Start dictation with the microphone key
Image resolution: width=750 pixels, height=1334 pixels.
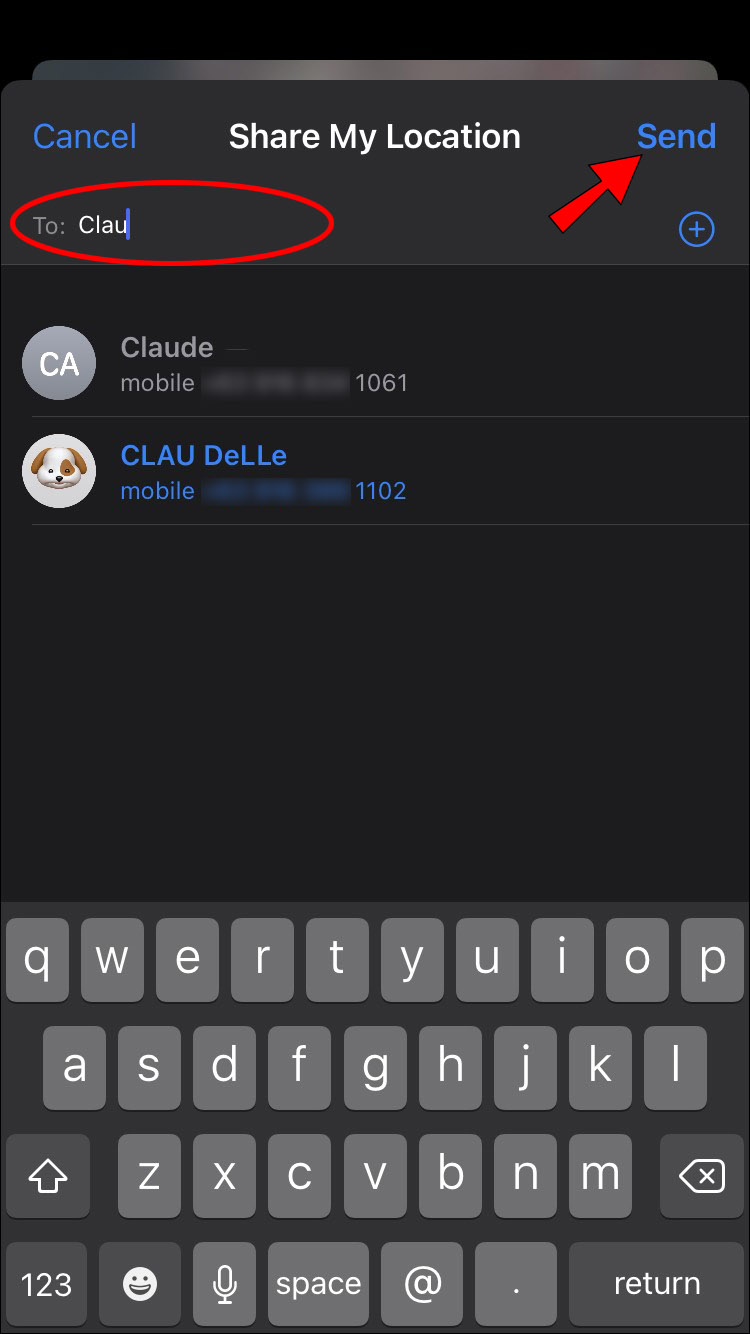click(227, 1283)
